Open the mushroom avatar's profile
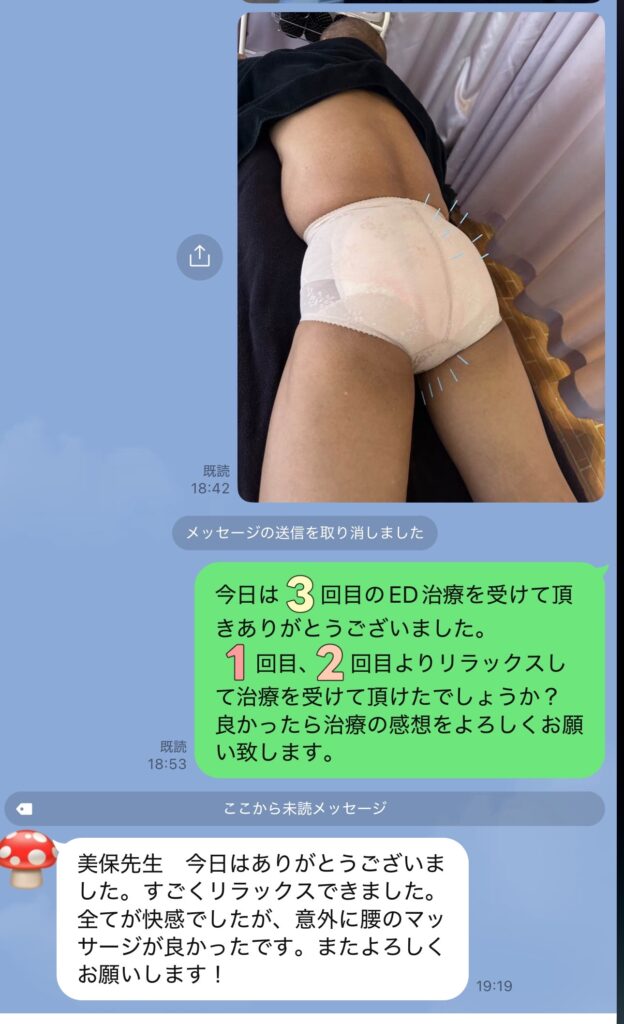This screenshot has height=1024, width=624. [x=28, y=858]
